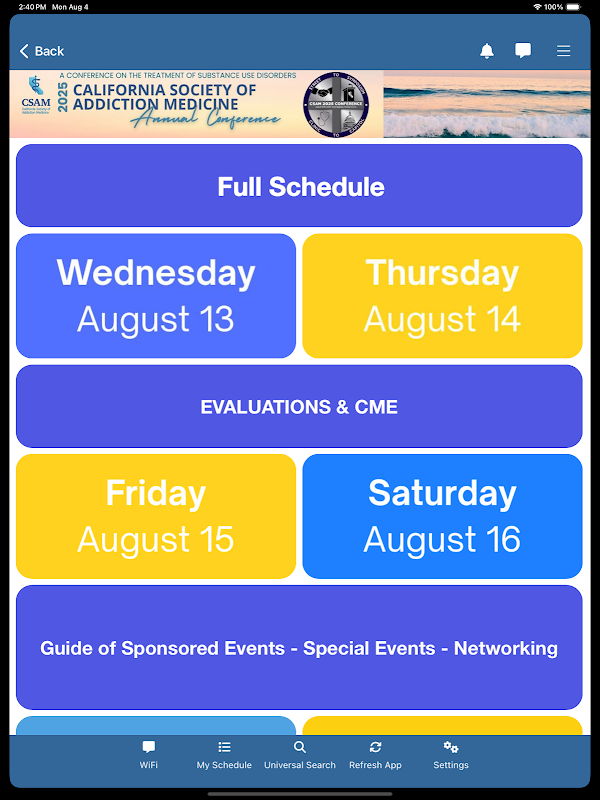View Thursday August 14 schedule
Image resolution: width=600 pixels, height=800 pixels.
[442, 296]
